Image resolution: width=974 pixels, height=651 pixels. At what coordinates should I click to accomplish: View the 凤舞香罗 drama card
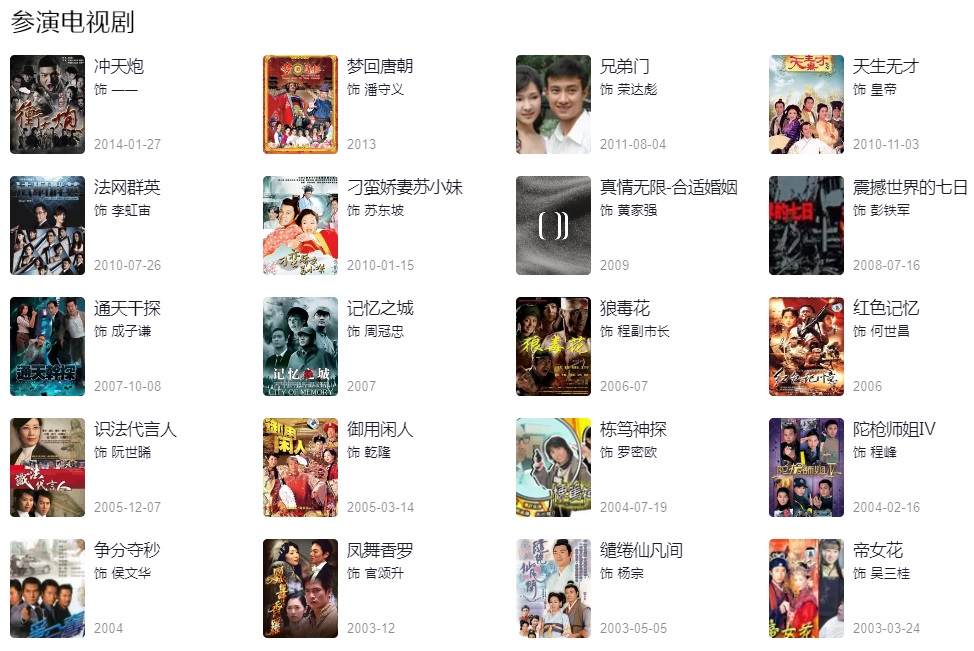coord(379,551)
